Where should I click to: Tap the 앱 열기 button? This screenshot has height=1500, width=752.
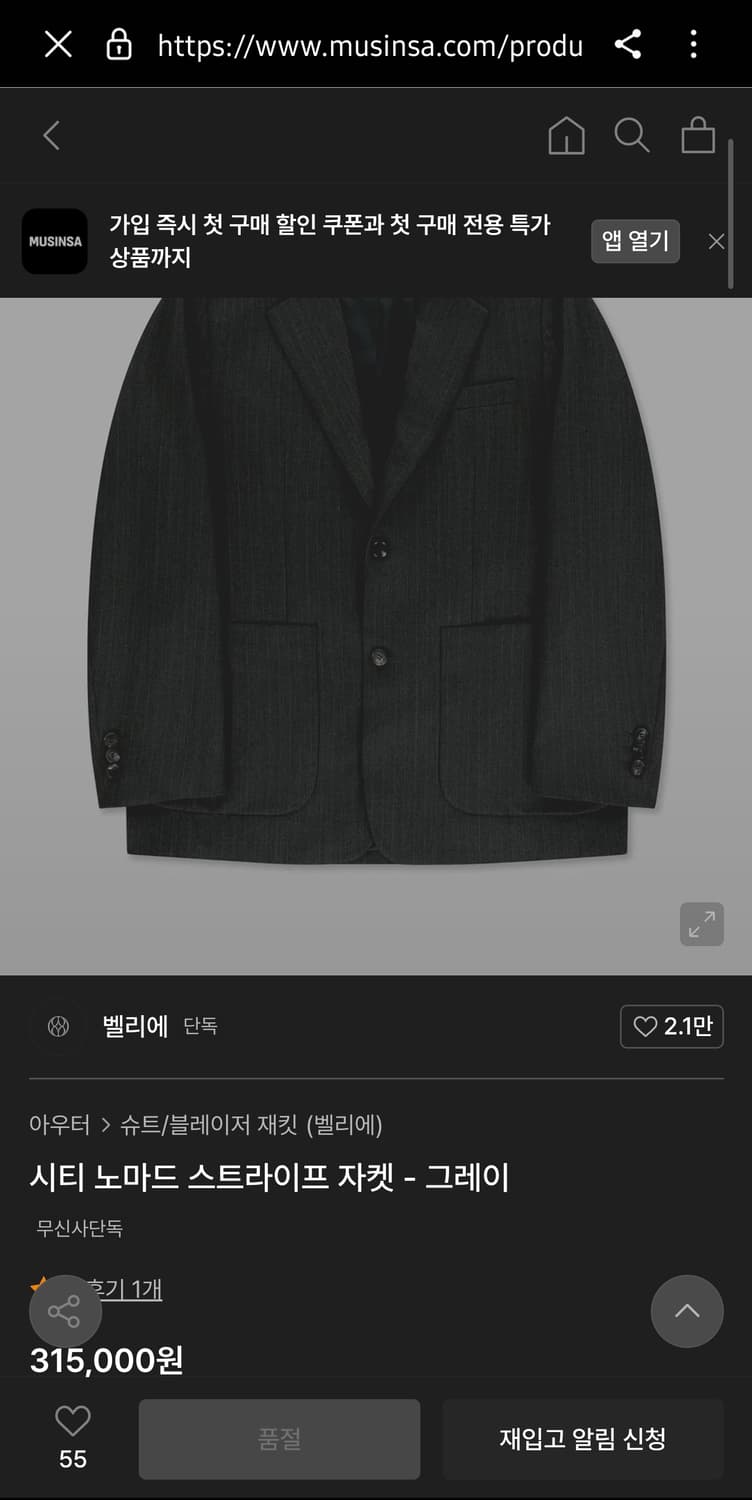pyautogui.click(x=635, y=241)
